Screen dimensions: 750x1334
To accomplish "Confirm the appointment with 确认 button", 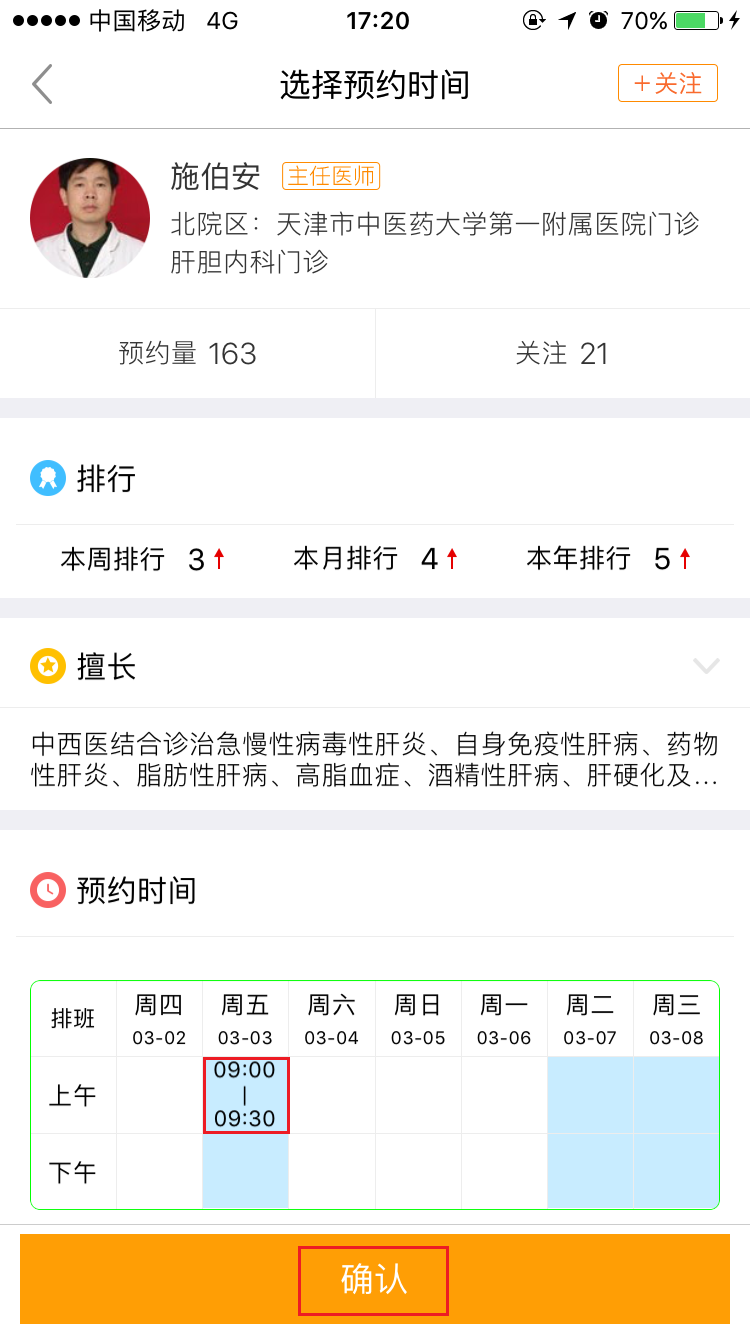I will [374, 1280].
